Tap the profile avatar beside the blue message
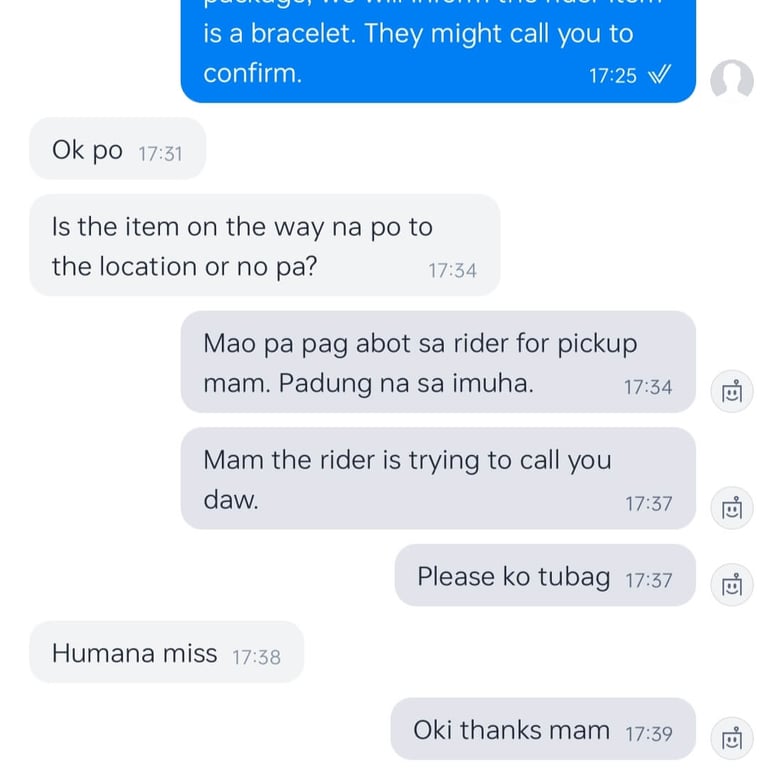Image resolution: width=768 pixels, height=768 pixels. coord(731,80)
